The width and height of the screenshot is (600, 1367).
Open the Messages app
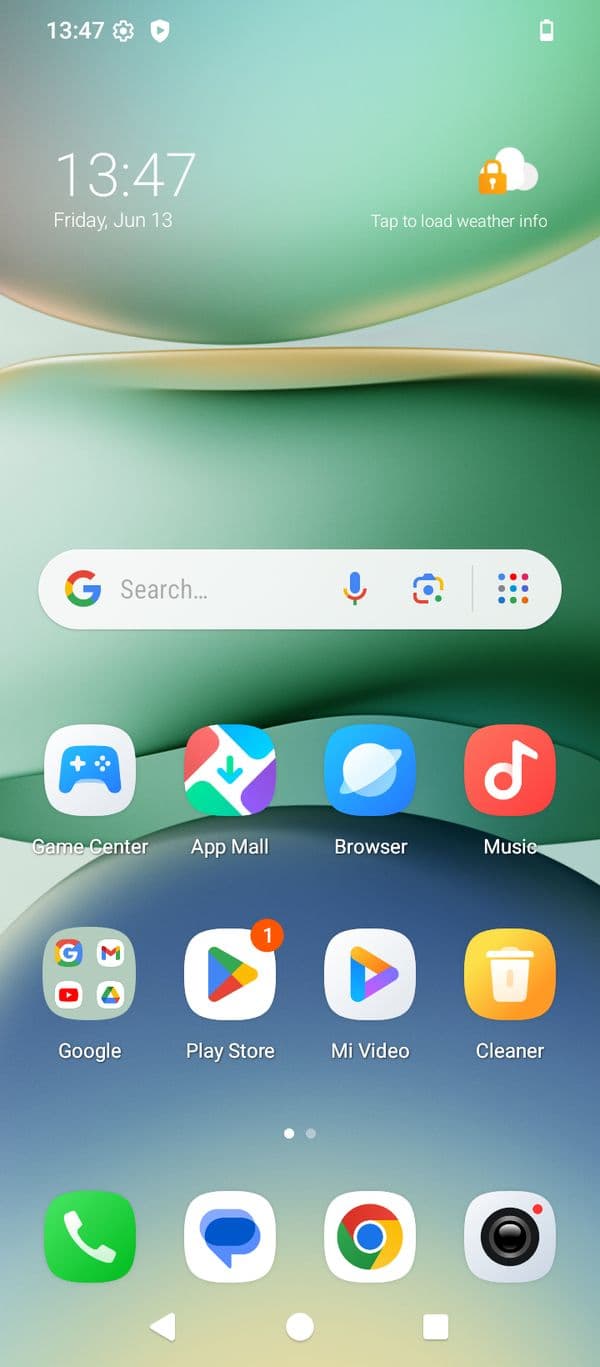click(230, 1237)
